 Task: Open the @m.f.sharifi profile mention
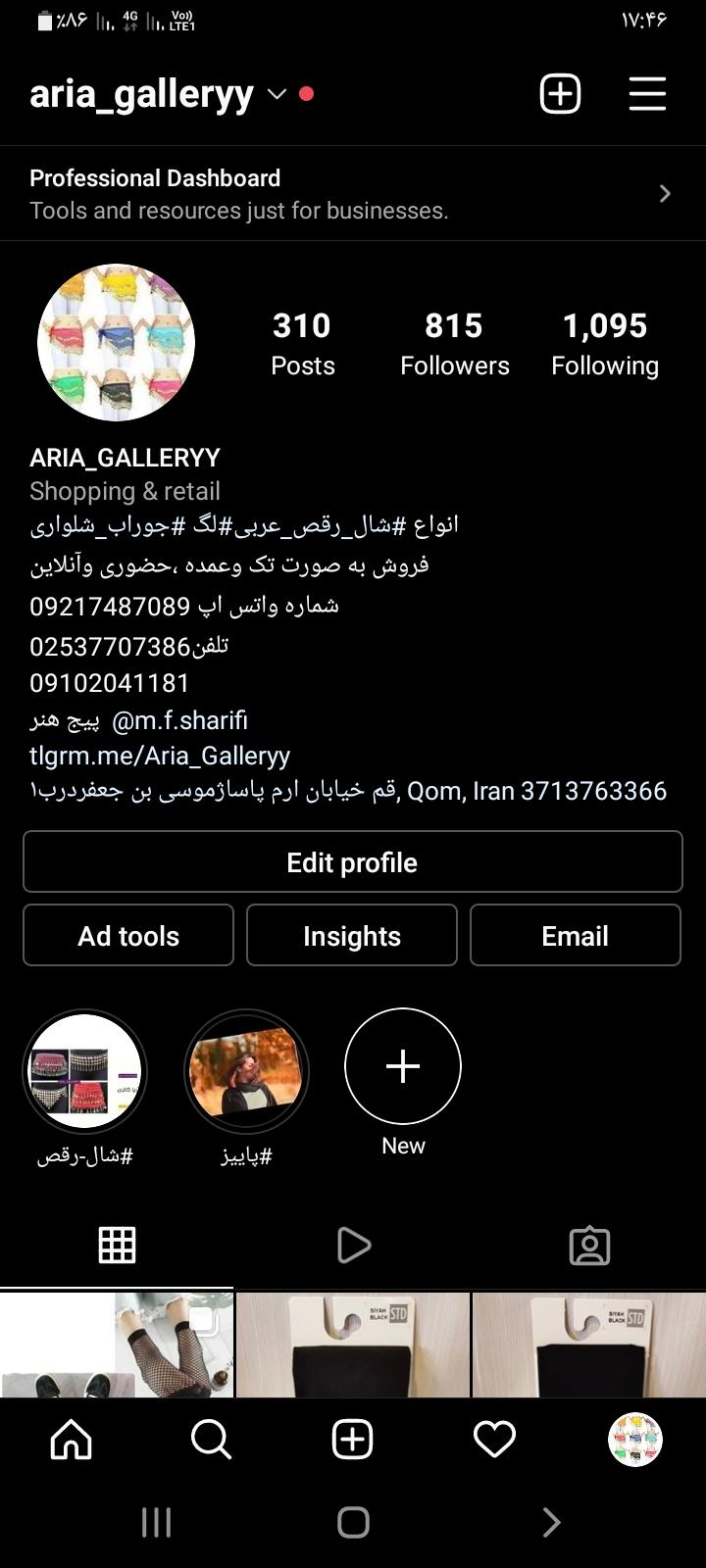tap(180, 720)
